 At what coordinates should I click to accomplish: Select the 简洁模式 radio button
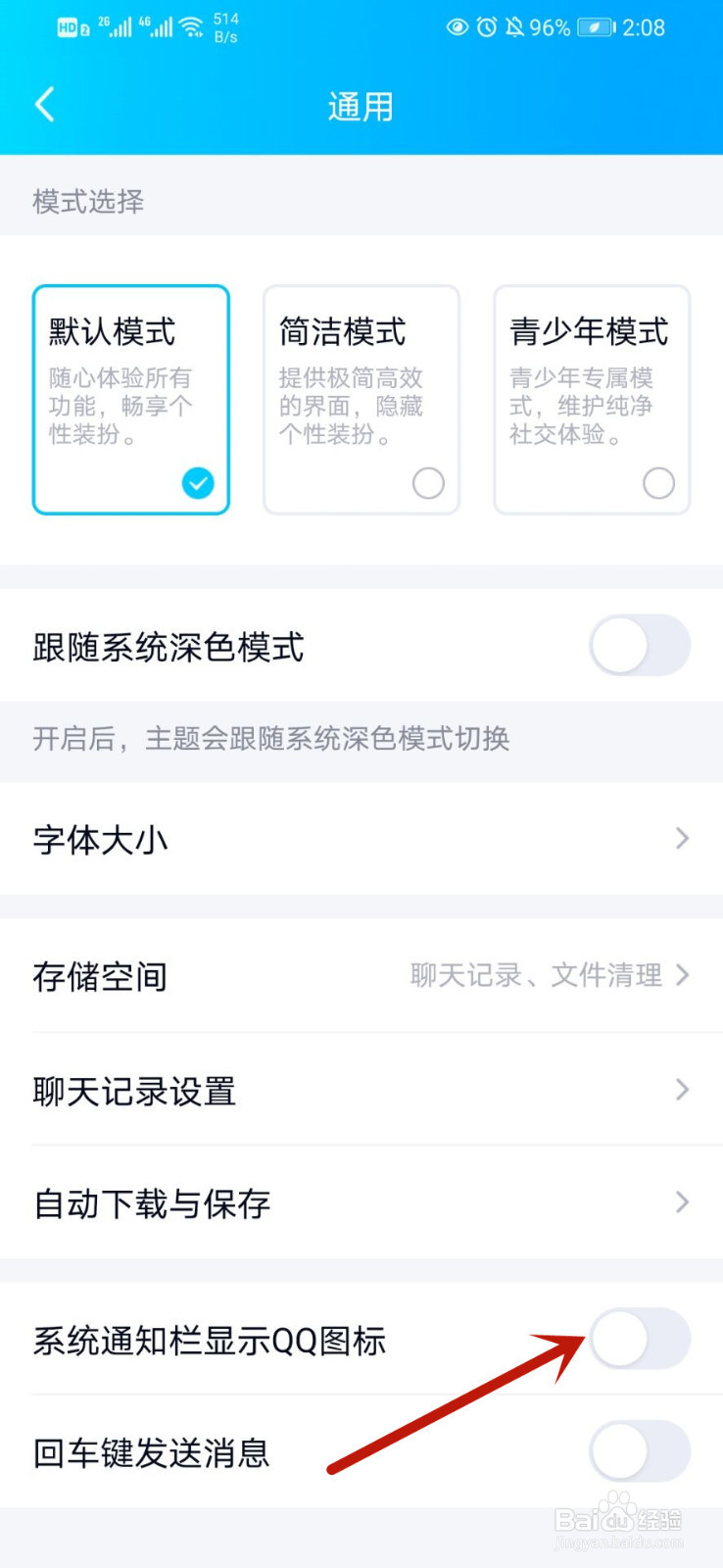pos(427,483)
